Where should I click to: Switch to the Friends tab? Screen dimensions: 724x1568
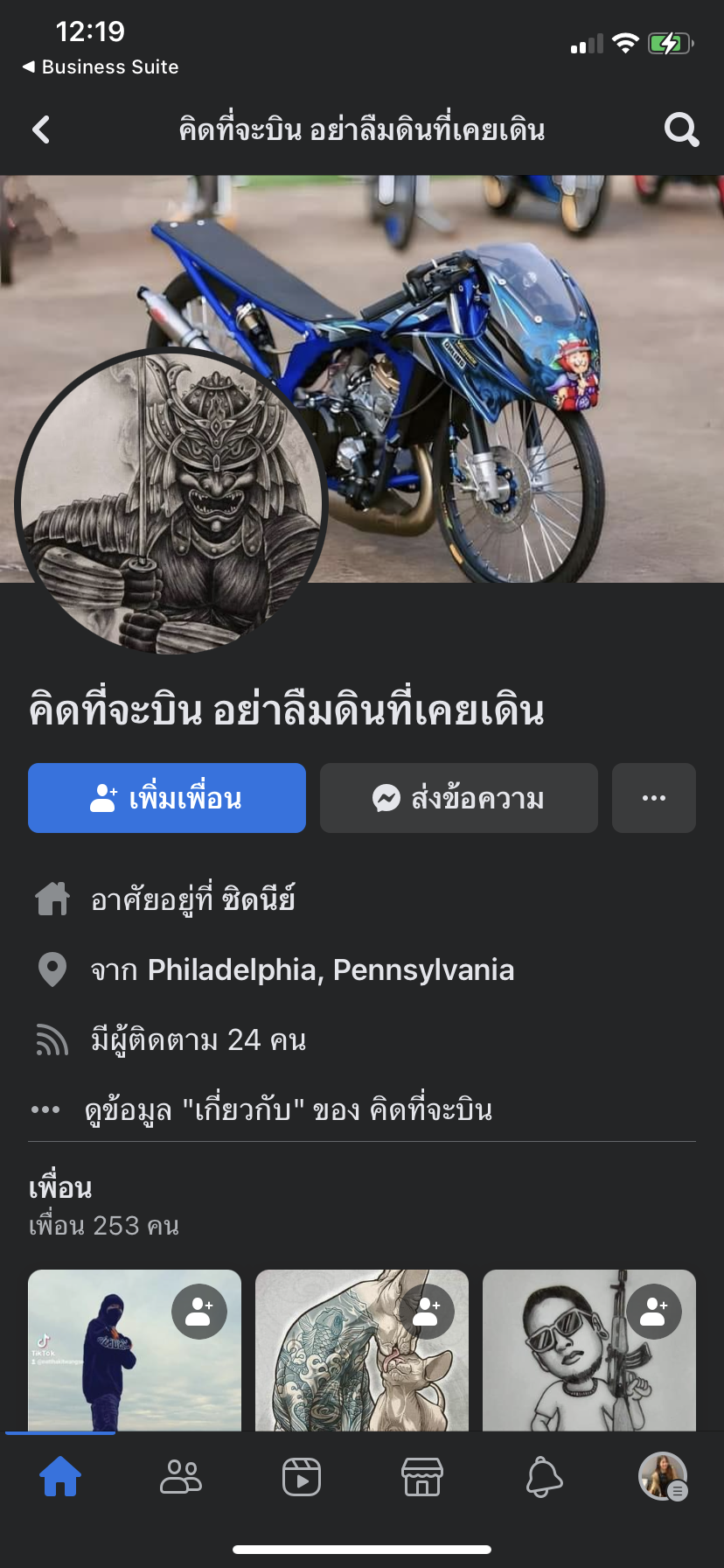(181, 1477)
